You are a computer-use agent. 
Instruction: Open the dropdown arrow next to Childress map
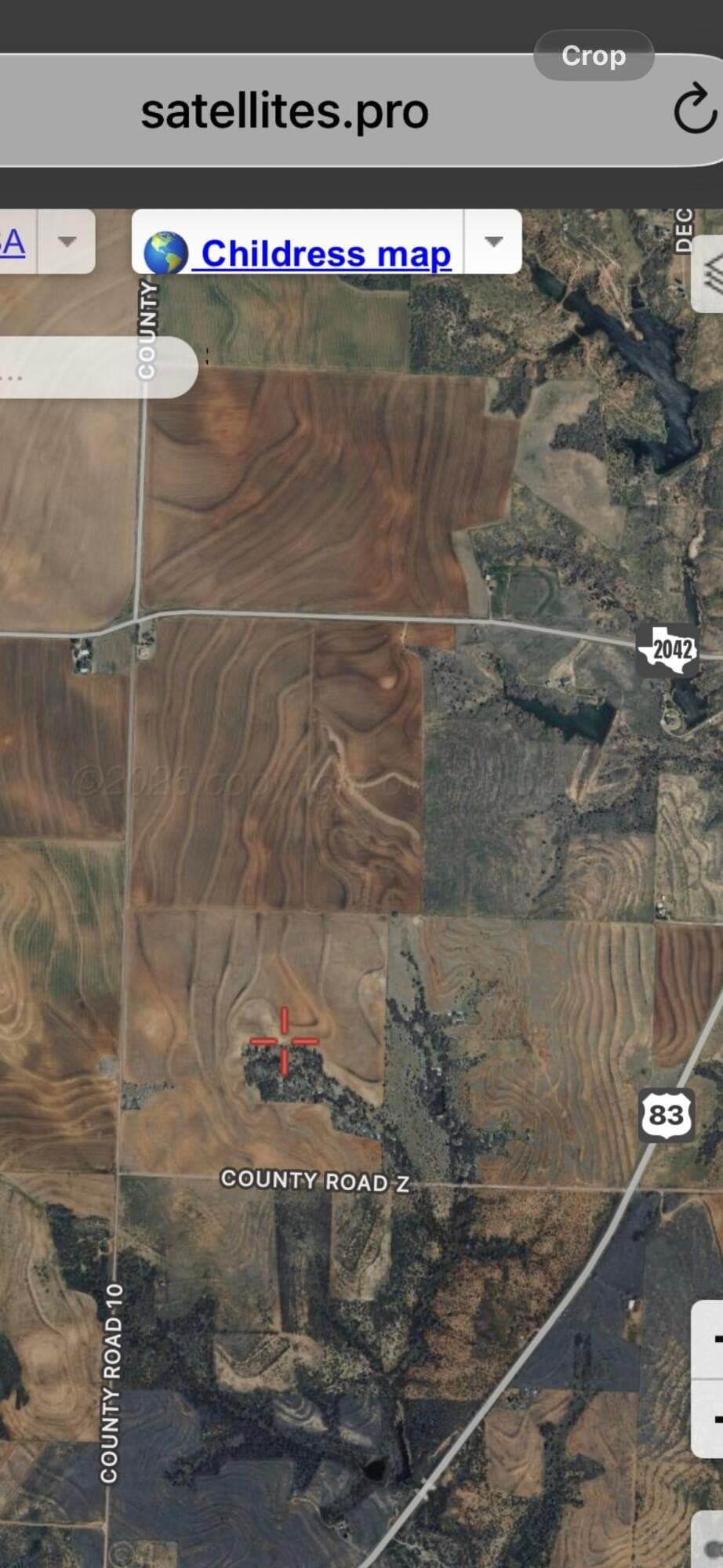coord(493,243)
